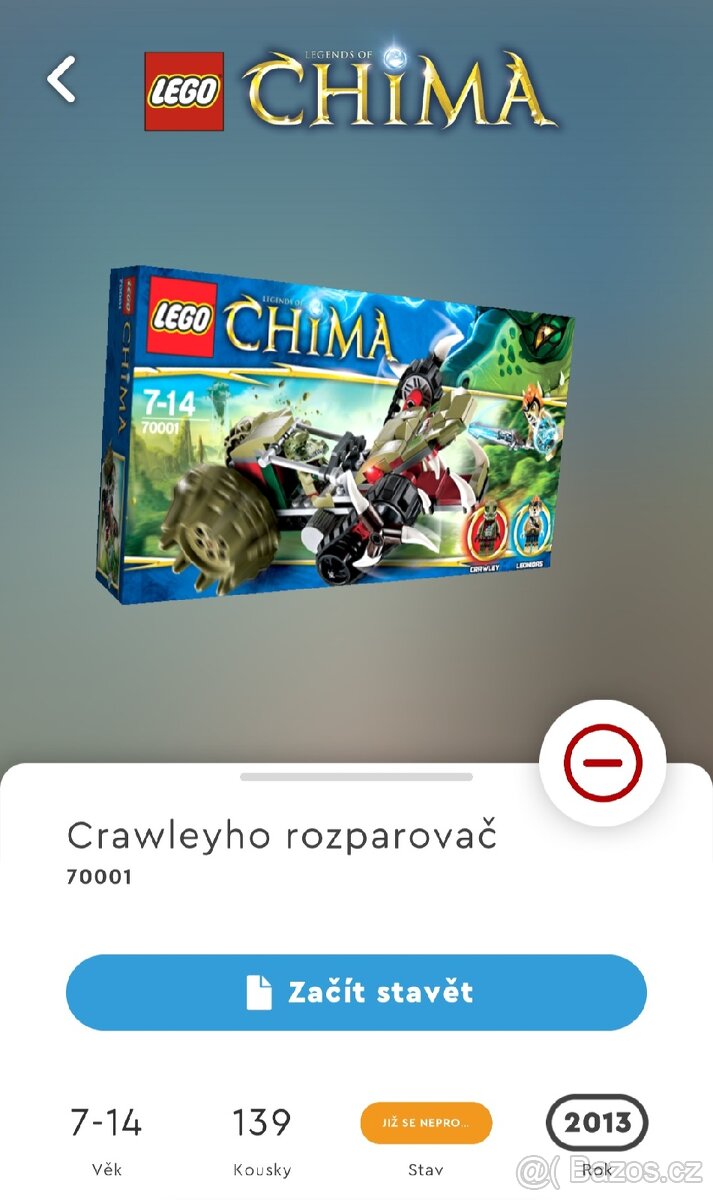Tap the orange 'Již se nepro...' status chip
Viewport: 713px width, 1200px height.
(426, 1123)
